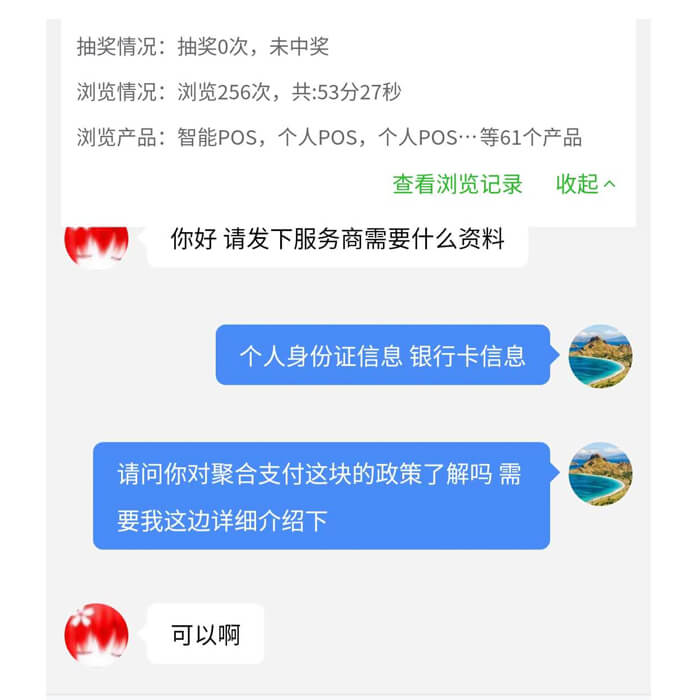Collapse the card with 收起

pyautogui.click(x=586, y=184)
